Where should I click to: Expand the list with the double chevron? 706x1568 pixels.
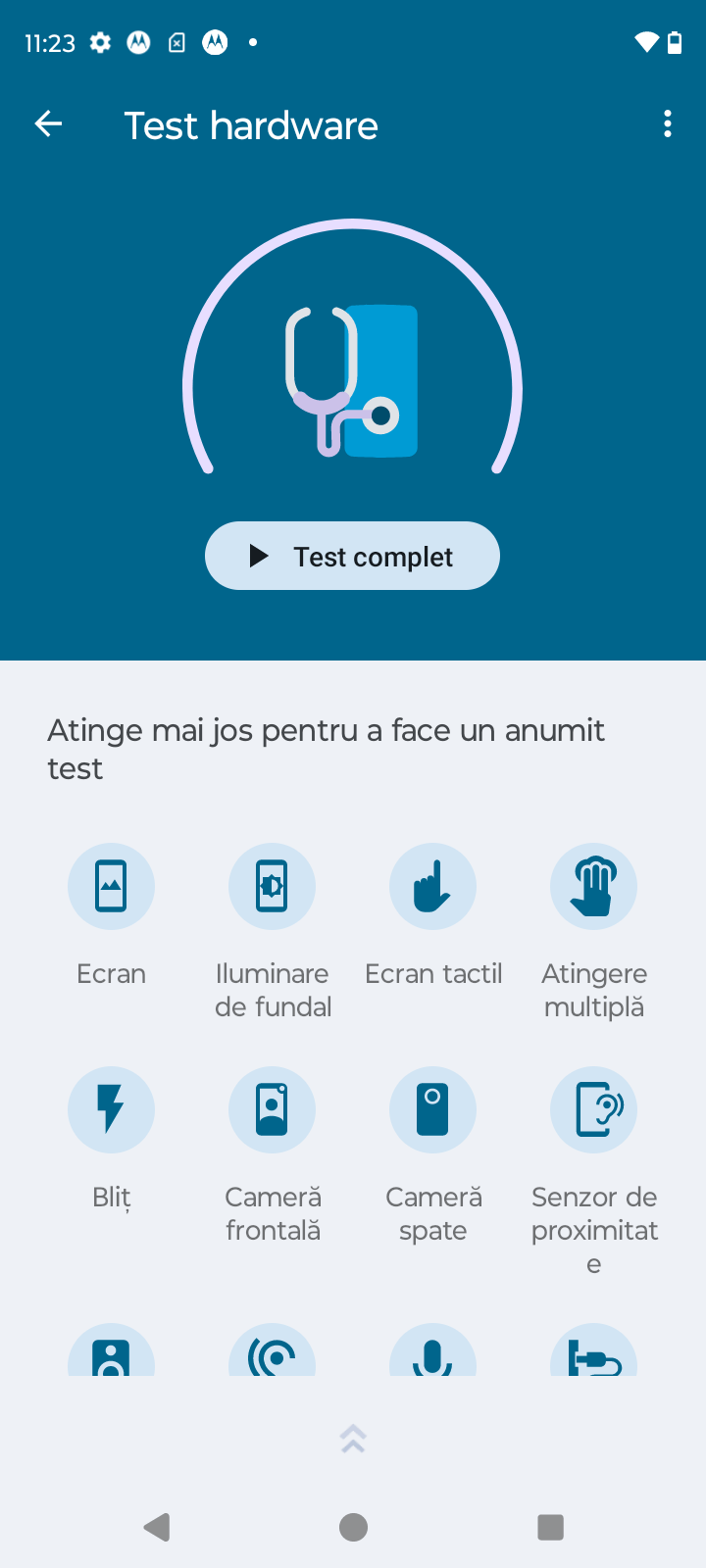tap(353, 1439)
